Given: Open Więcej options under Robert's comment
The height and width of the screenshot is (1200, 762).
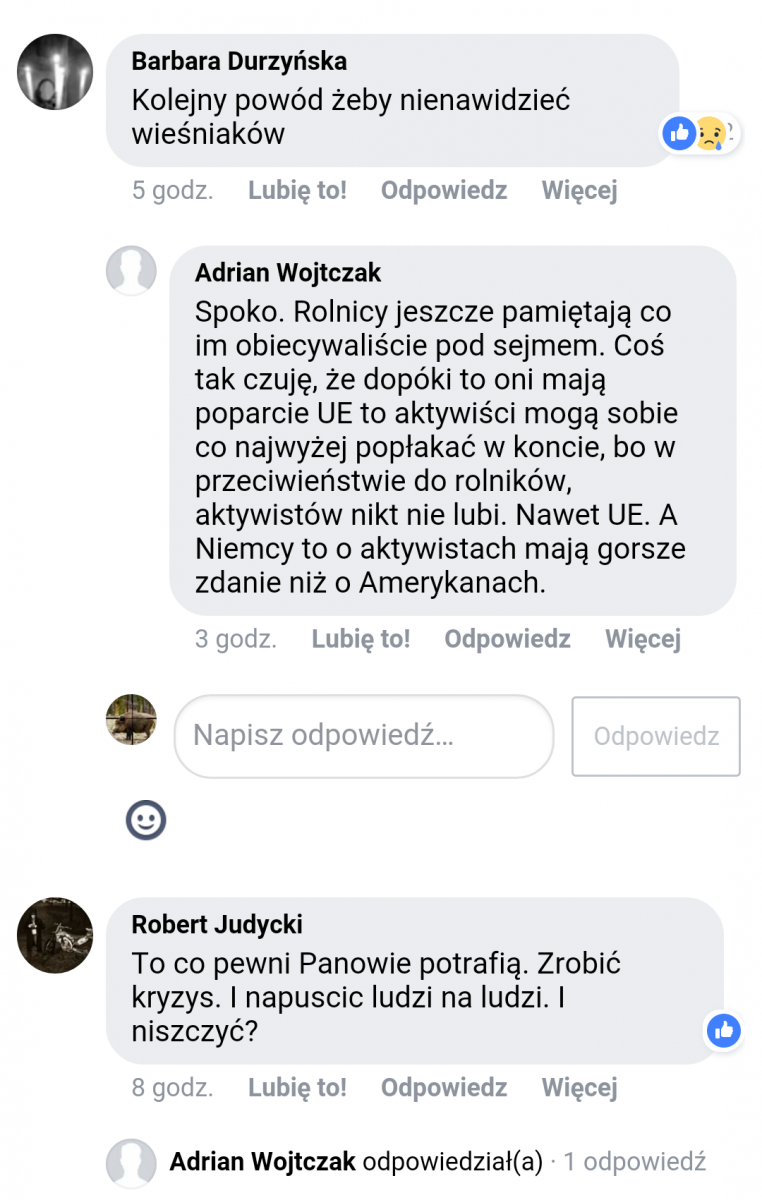Looking at the screenshot, I should coord(579,1087).
